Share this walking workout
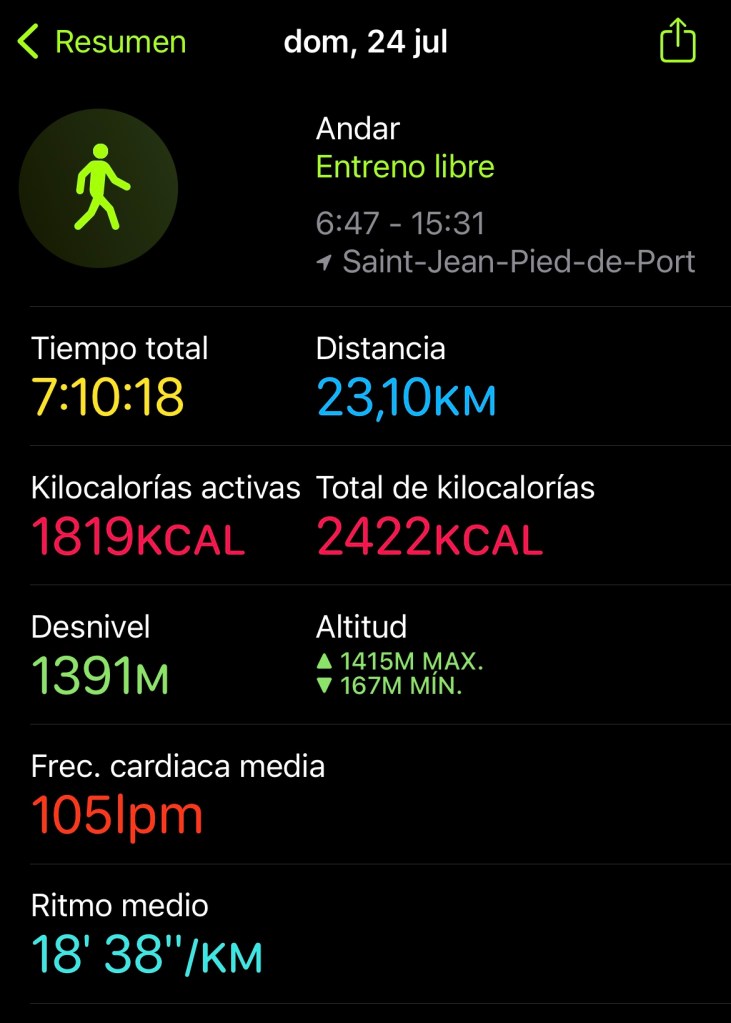 pyautogui.click(x=677, y=42)
